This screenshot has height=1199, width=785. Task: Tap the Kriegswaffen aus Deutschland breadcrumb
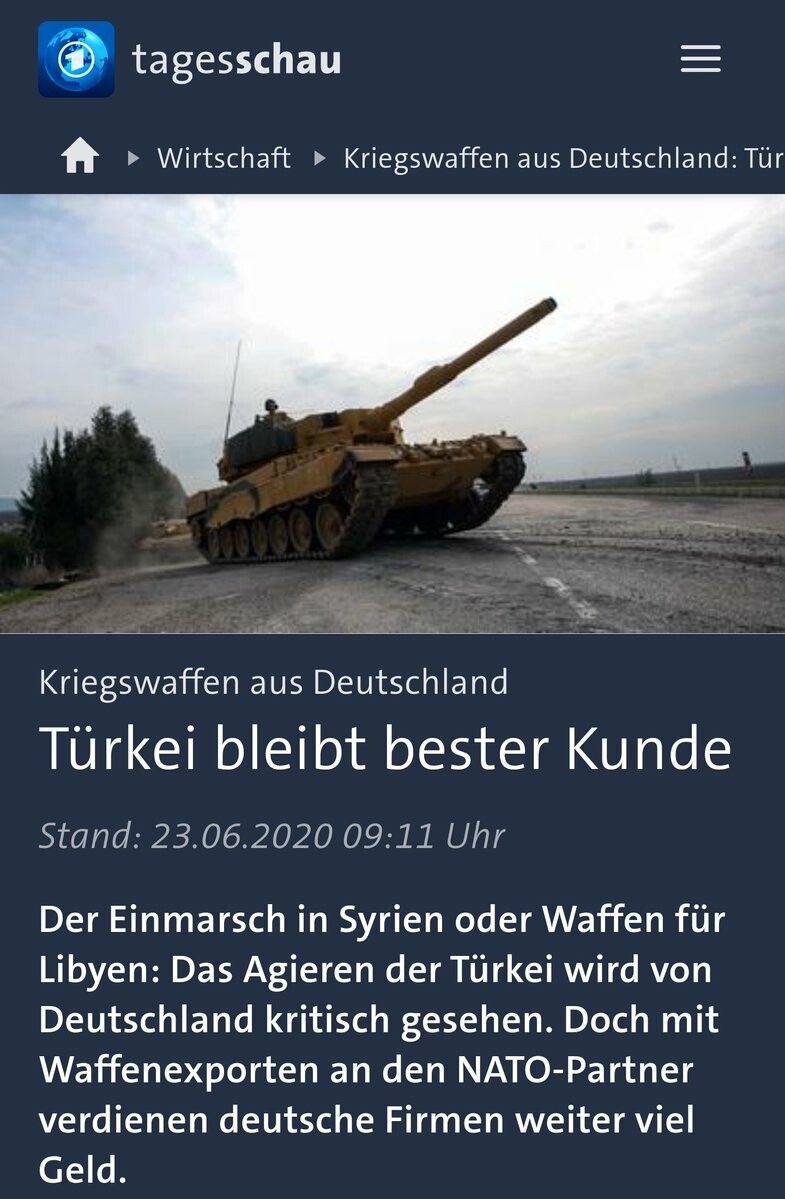click(562, 158)
